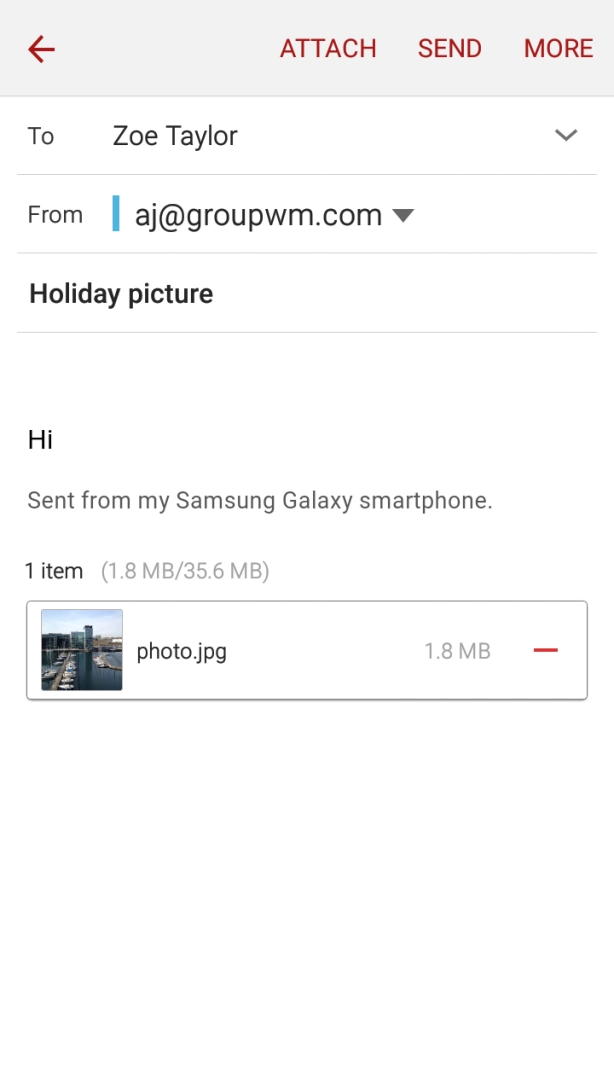Viewport: 614px width, 1092px height.
Task: Go back using the red arrow
Action: coord(41,49)
